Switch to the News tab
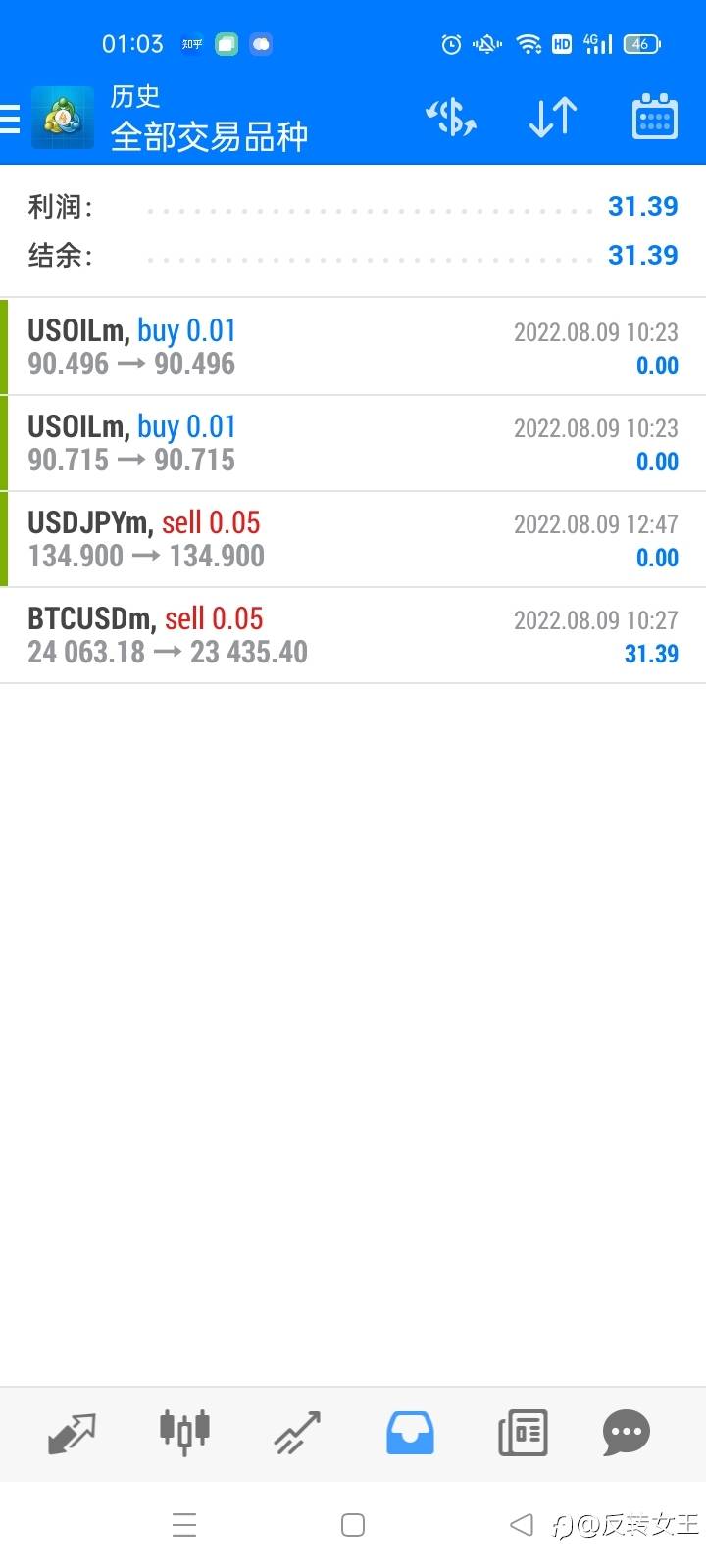 (x=523, y=1433)
